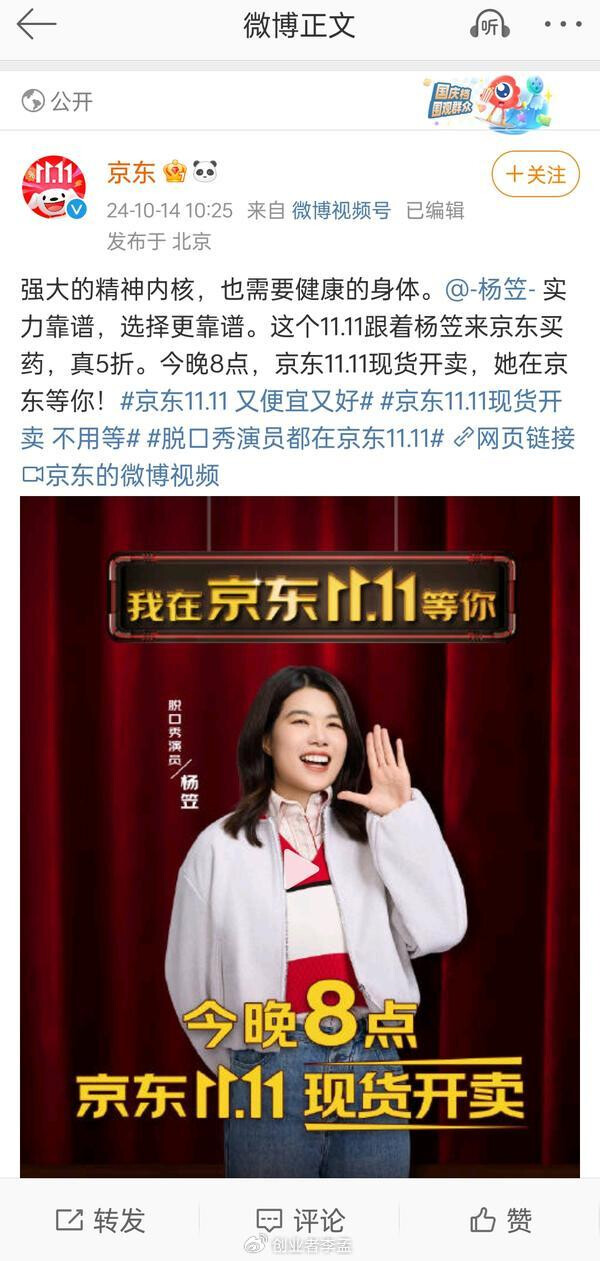Image resolution: width=600 pixels, height=1261 pixels.
Task: Open the 网页链接 web link
Action: tap(514, 438)
